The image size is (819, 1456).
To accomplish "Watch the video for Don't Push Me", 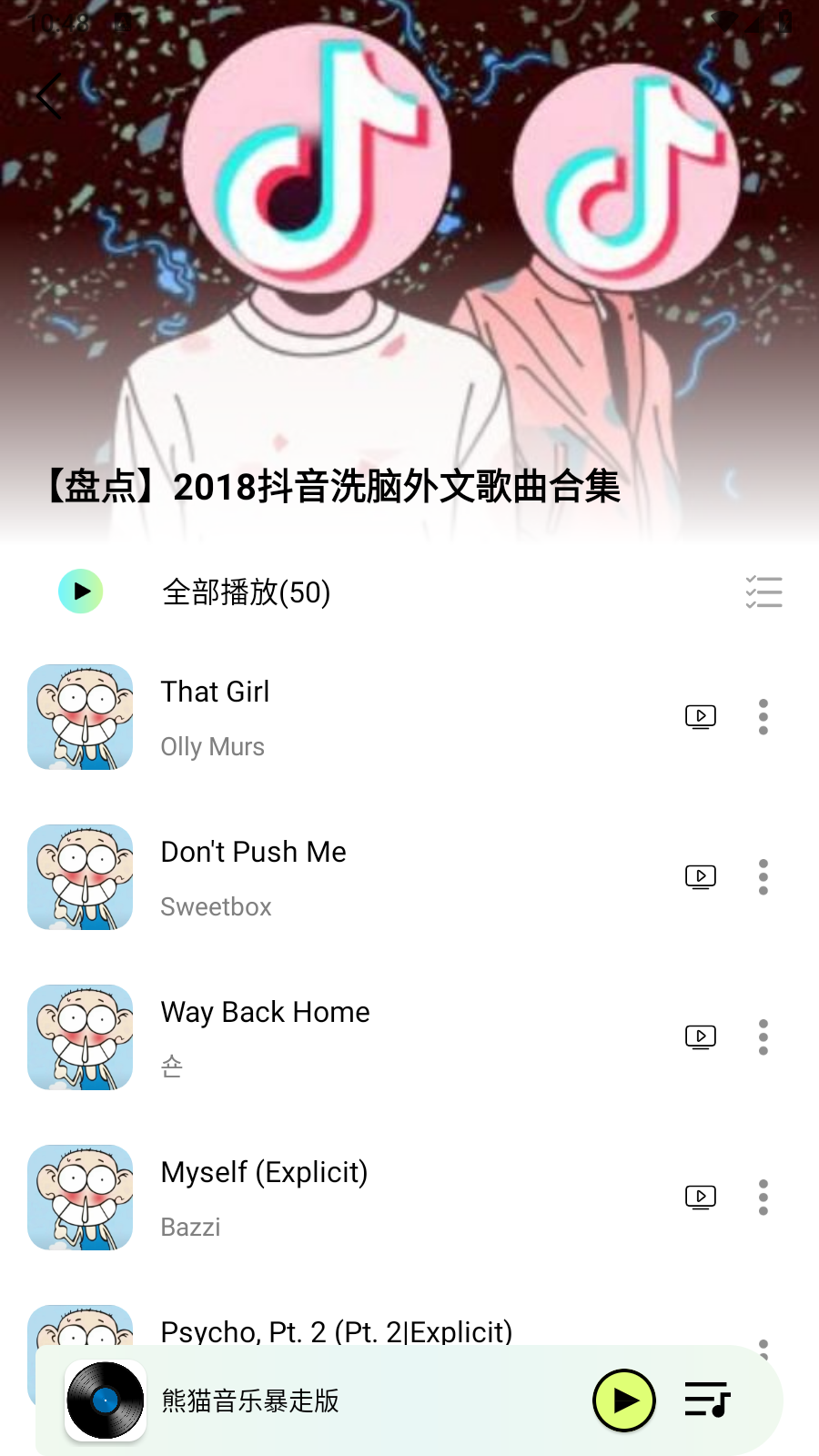I will point(701,877).
